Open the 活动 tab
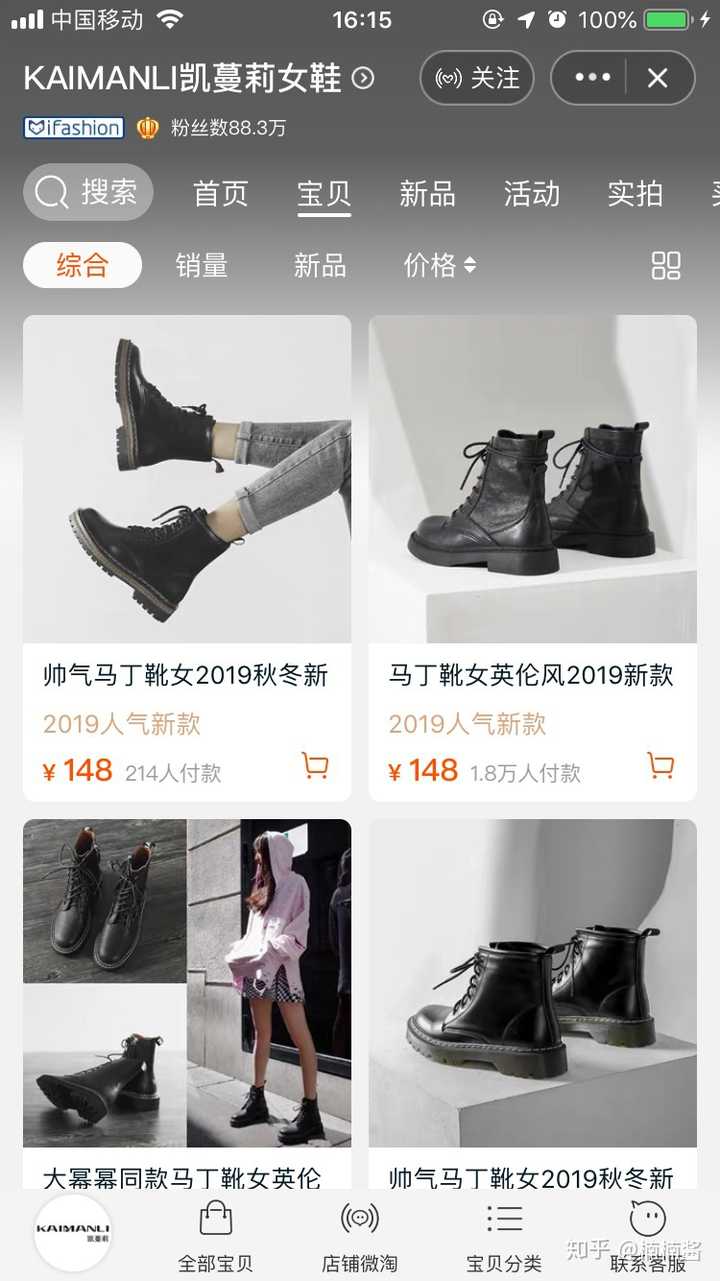The image size is (720, 1281). (531, 193)
